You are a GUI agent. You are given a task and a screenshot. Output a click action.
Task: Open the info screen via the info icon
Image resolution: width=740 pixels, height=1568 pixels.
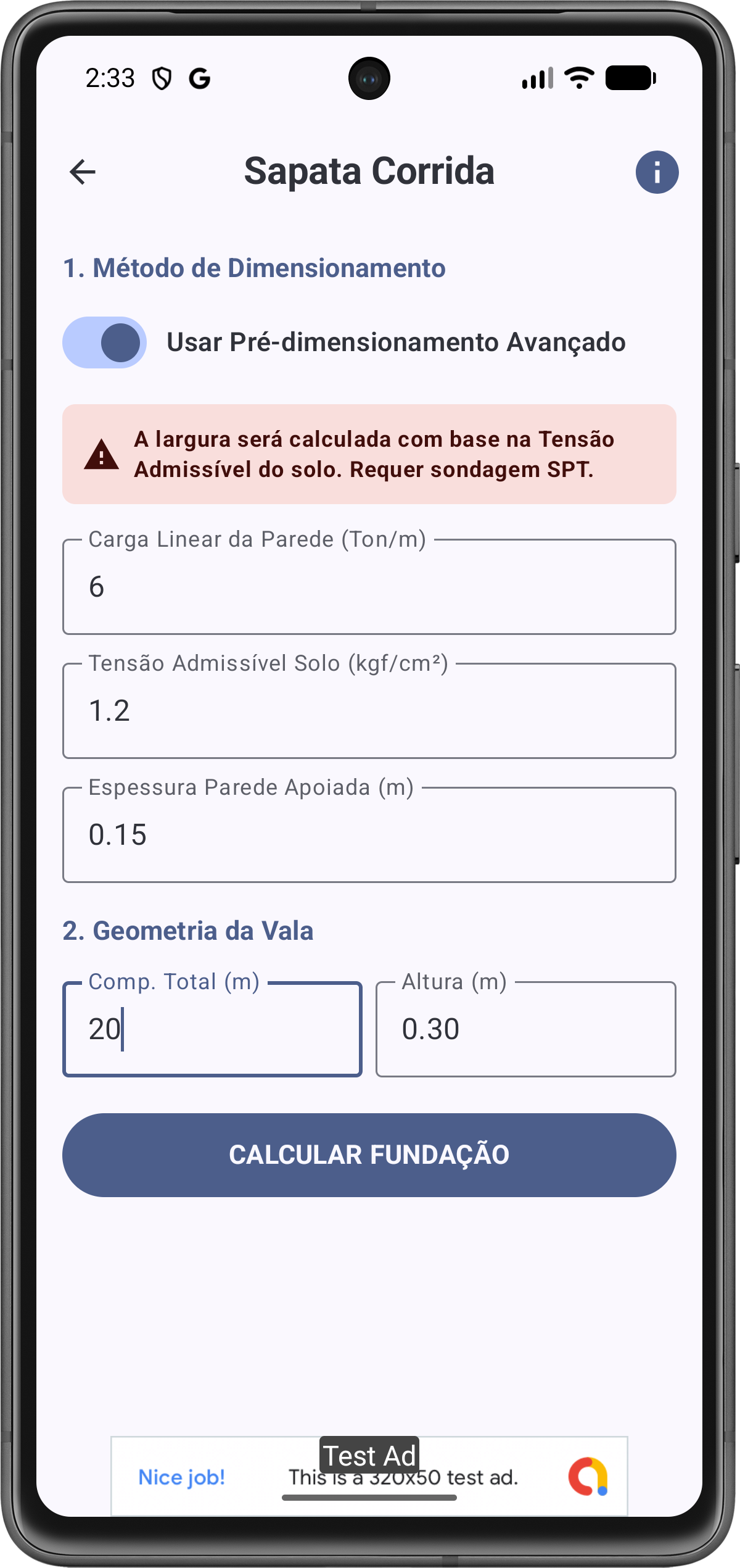click(x=656, y=172)
